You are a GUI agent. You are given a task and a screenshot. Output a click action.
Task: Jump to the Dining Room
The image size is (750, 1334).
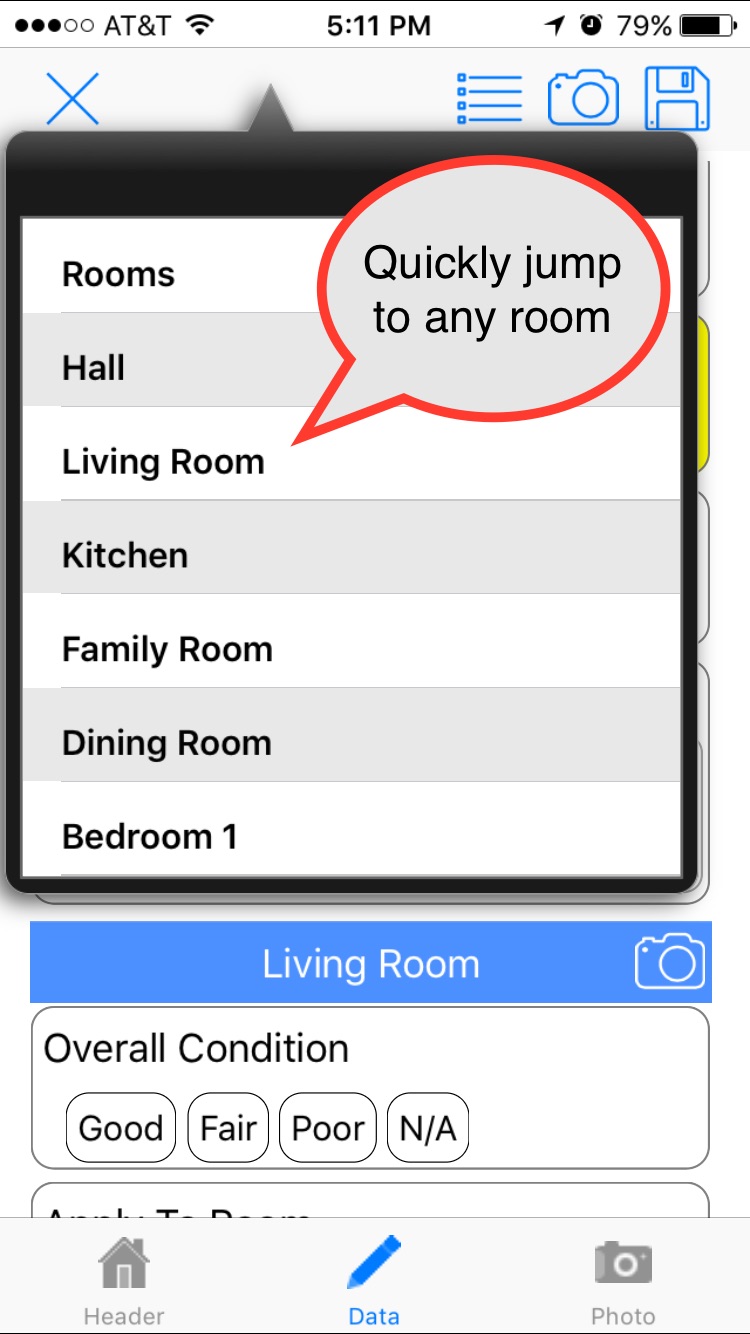pos(167,743)
